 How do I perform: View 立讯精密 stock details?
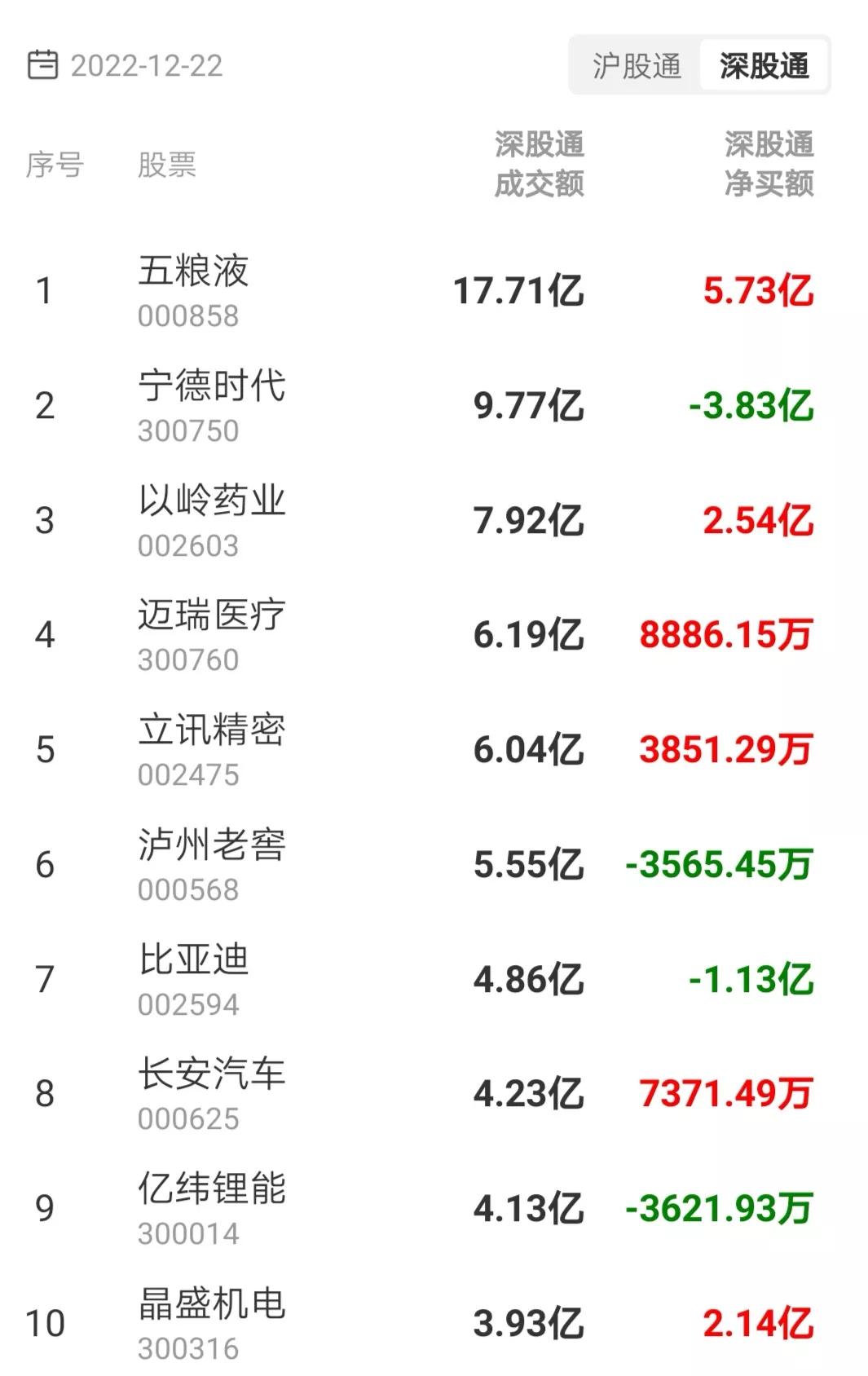(x=434, y=750)
